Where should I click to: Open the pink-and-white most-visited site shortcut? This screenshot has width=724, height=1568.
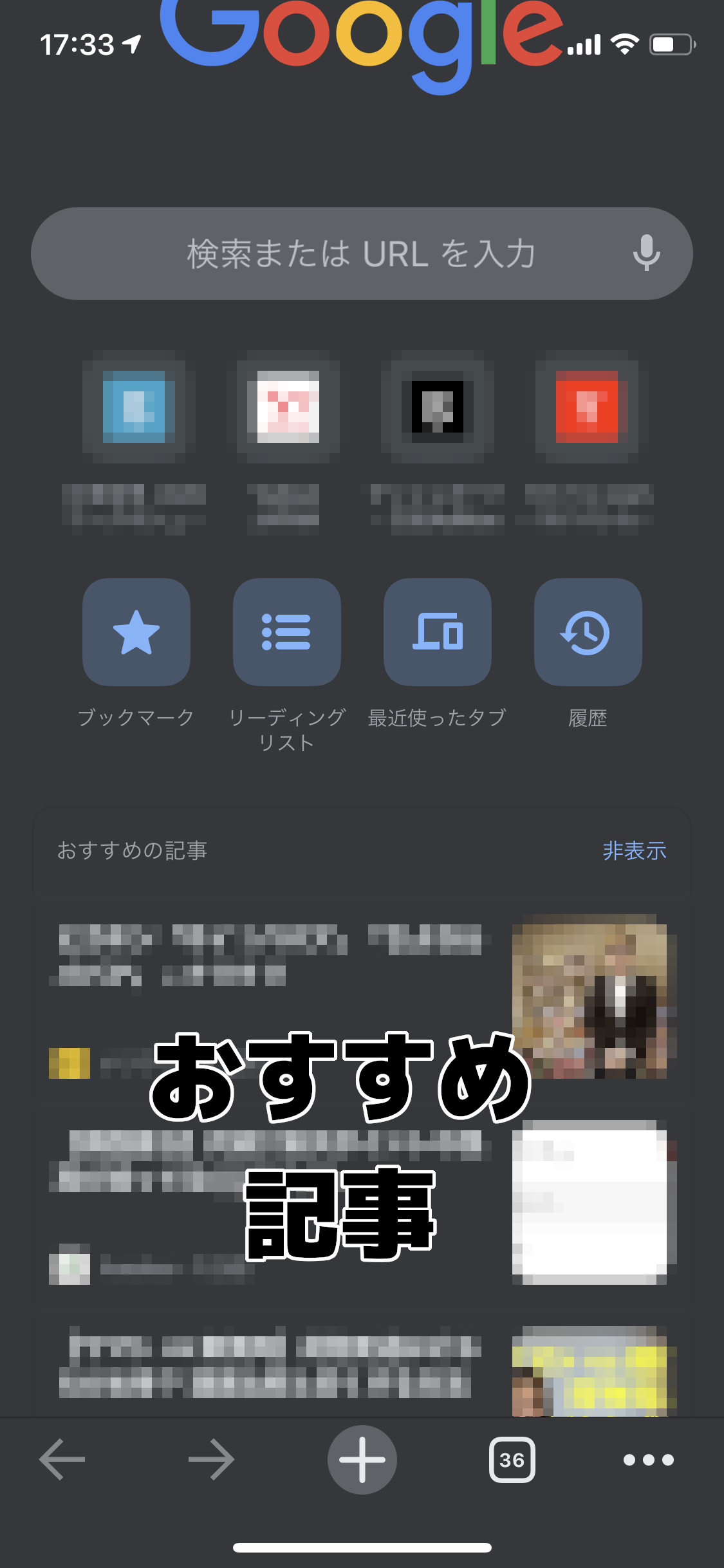[288, 407]
